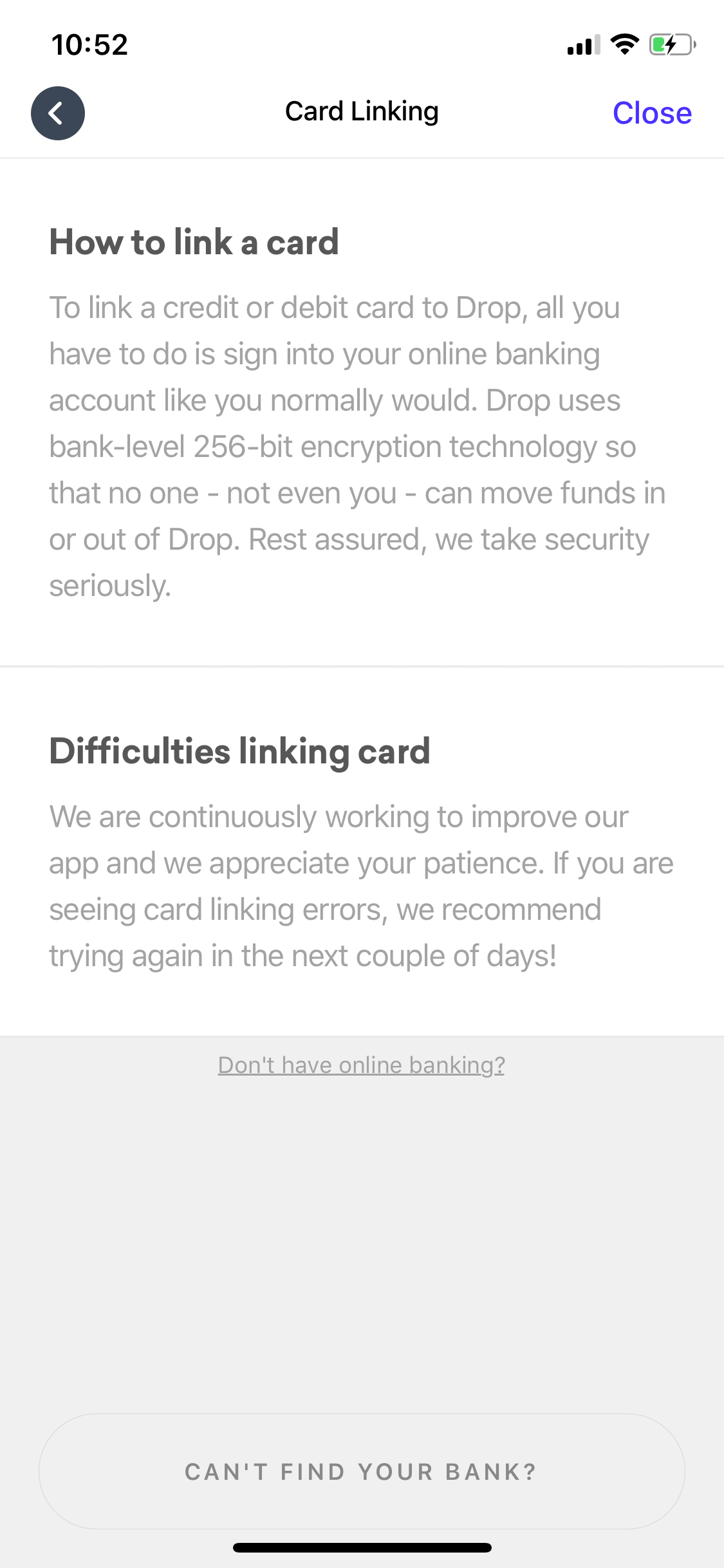
Task: Go back using the arrow button
Action: point(58,113)
